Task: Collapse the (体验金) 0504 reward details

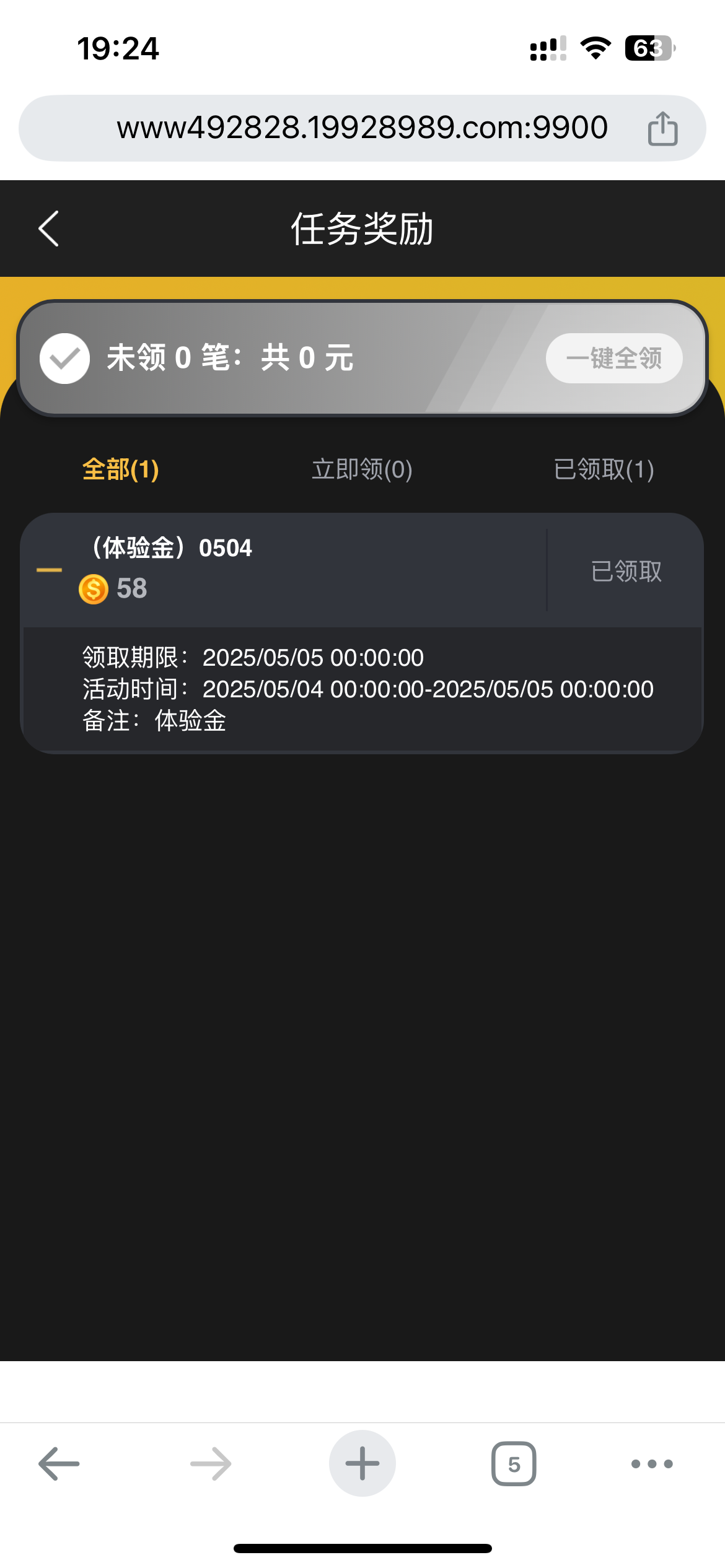Action: tap(50, 570)
